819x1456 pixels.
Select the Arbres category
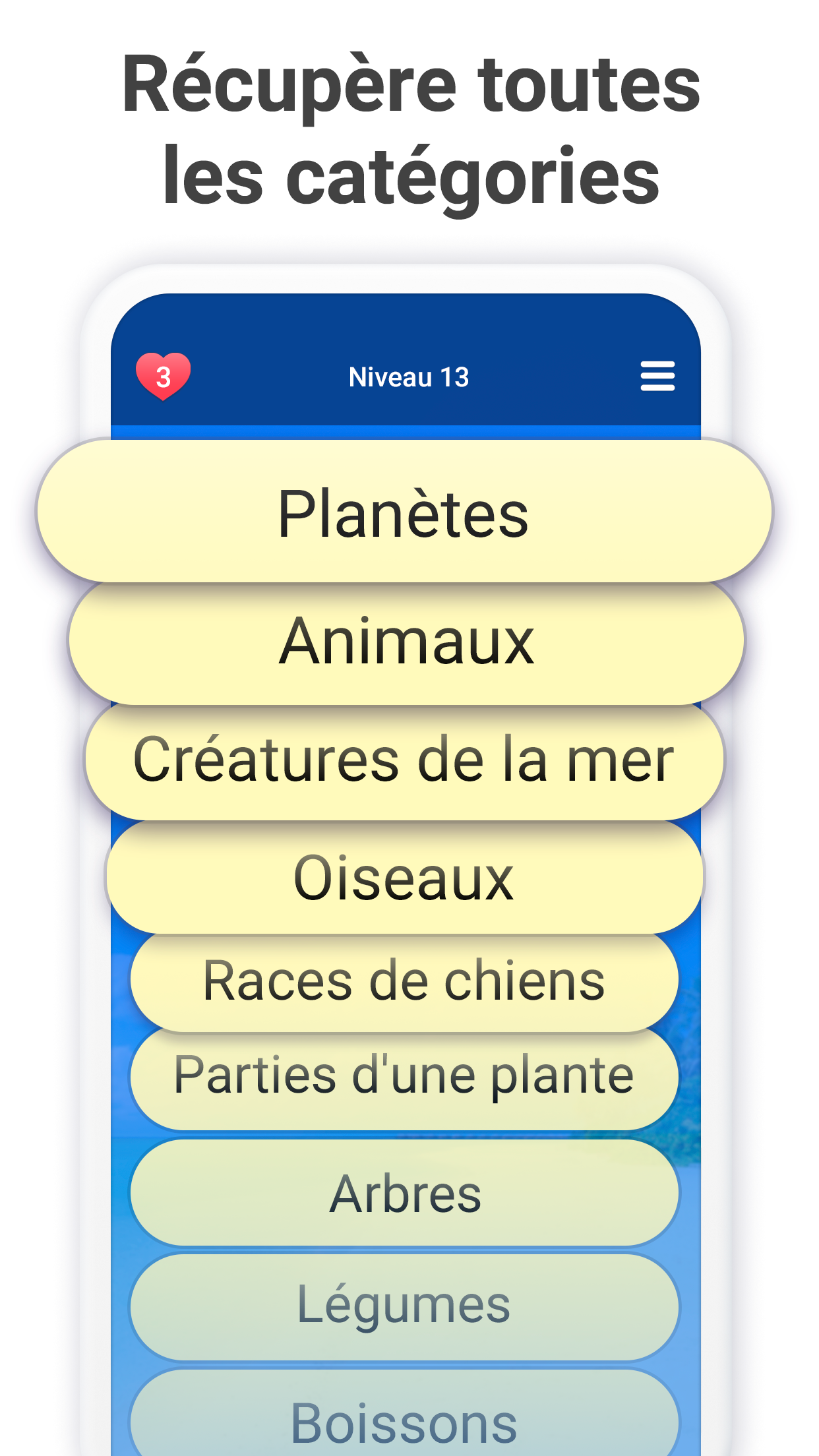(405, 1191)
